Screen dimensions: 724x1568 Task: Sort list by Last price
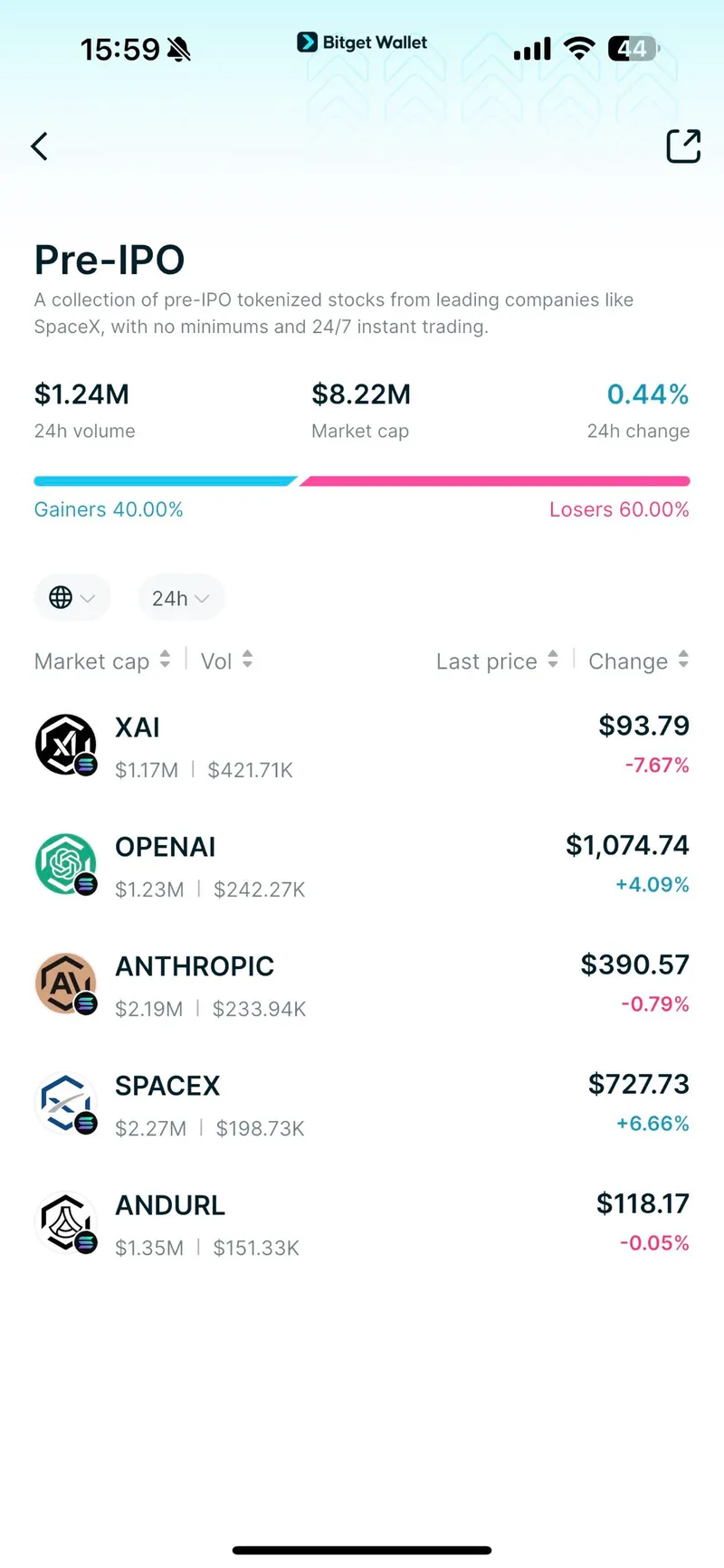click(x=497, y=661)
